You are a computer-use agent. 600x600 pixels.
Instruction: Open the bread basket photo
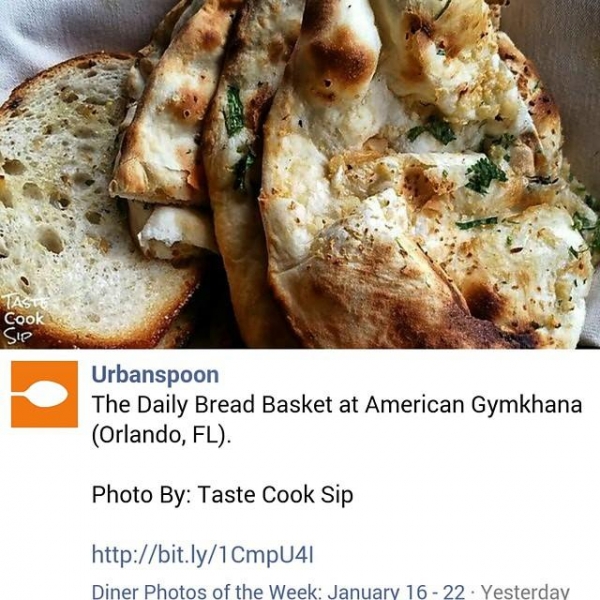(x=300, y=175)
